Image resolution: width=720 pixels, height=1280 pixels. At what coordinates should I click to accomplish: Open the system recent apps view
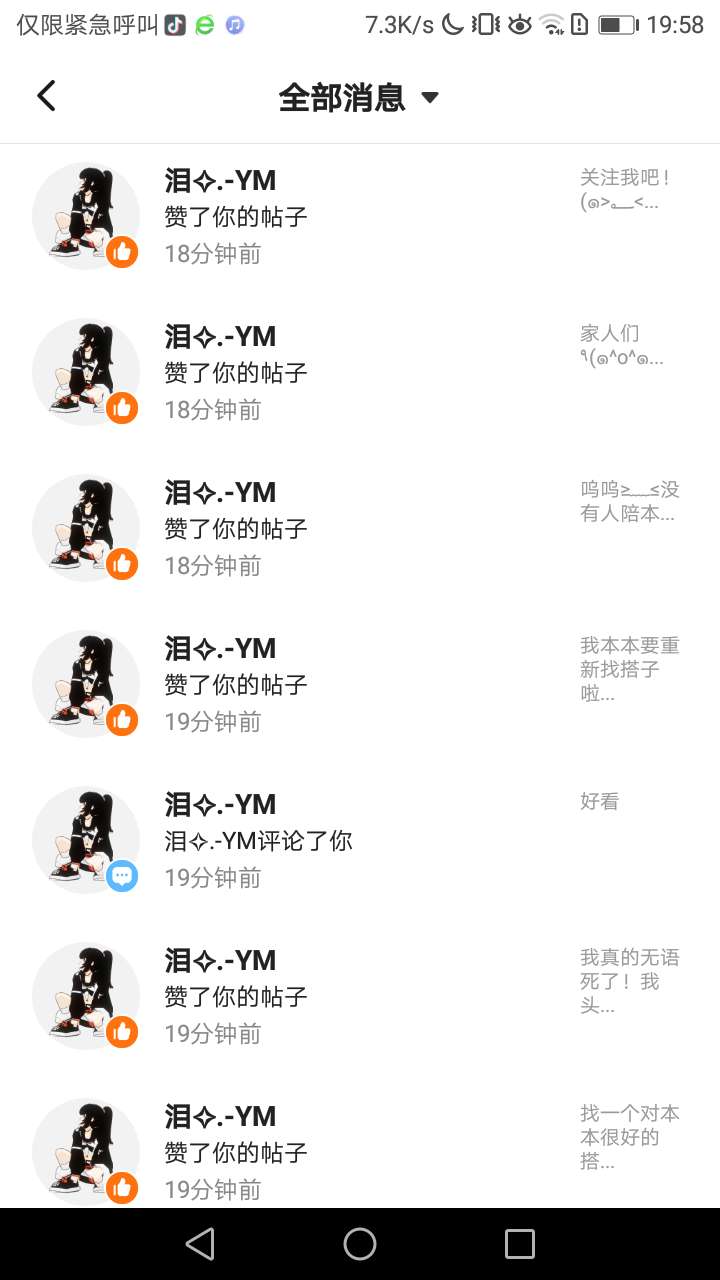click(520, 1244)
